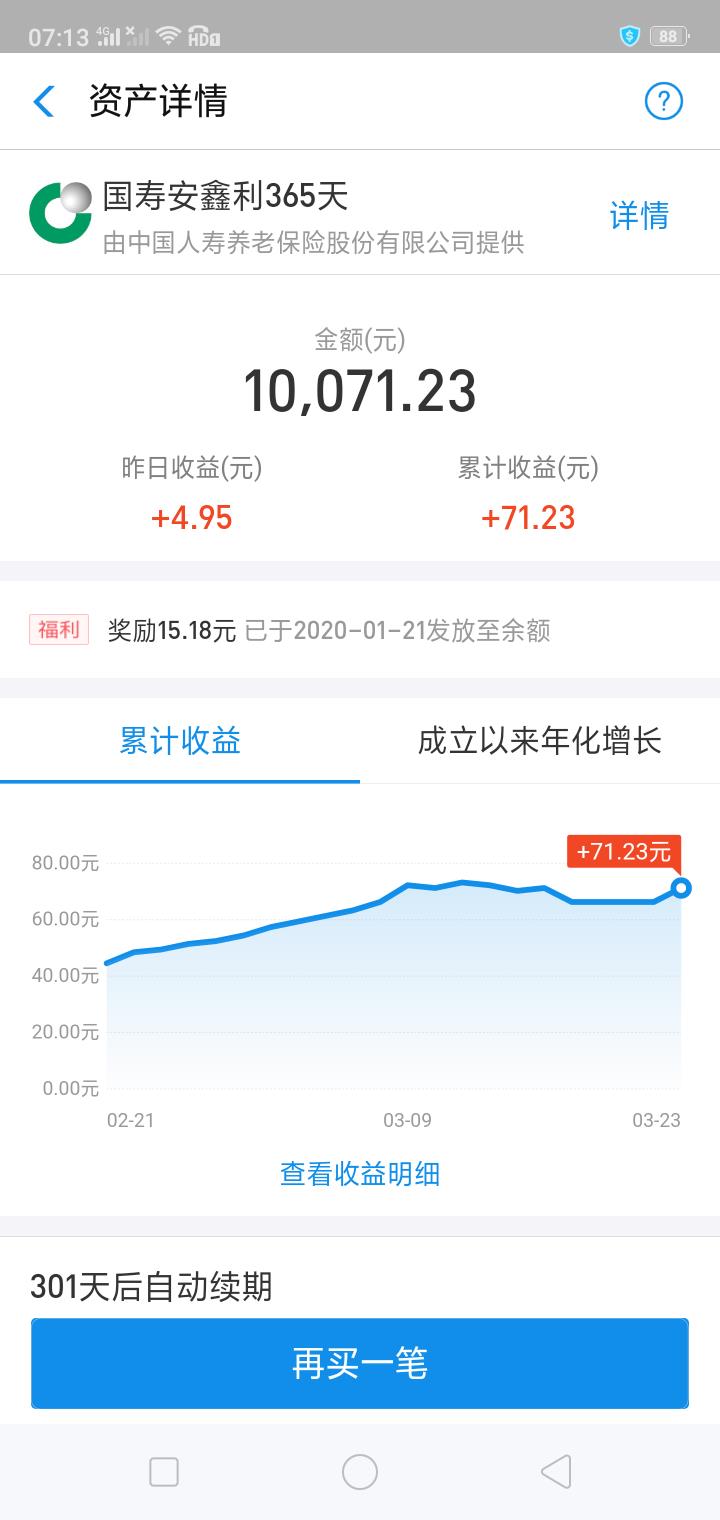Switch to the 累计收益 tab

(180, 741)
